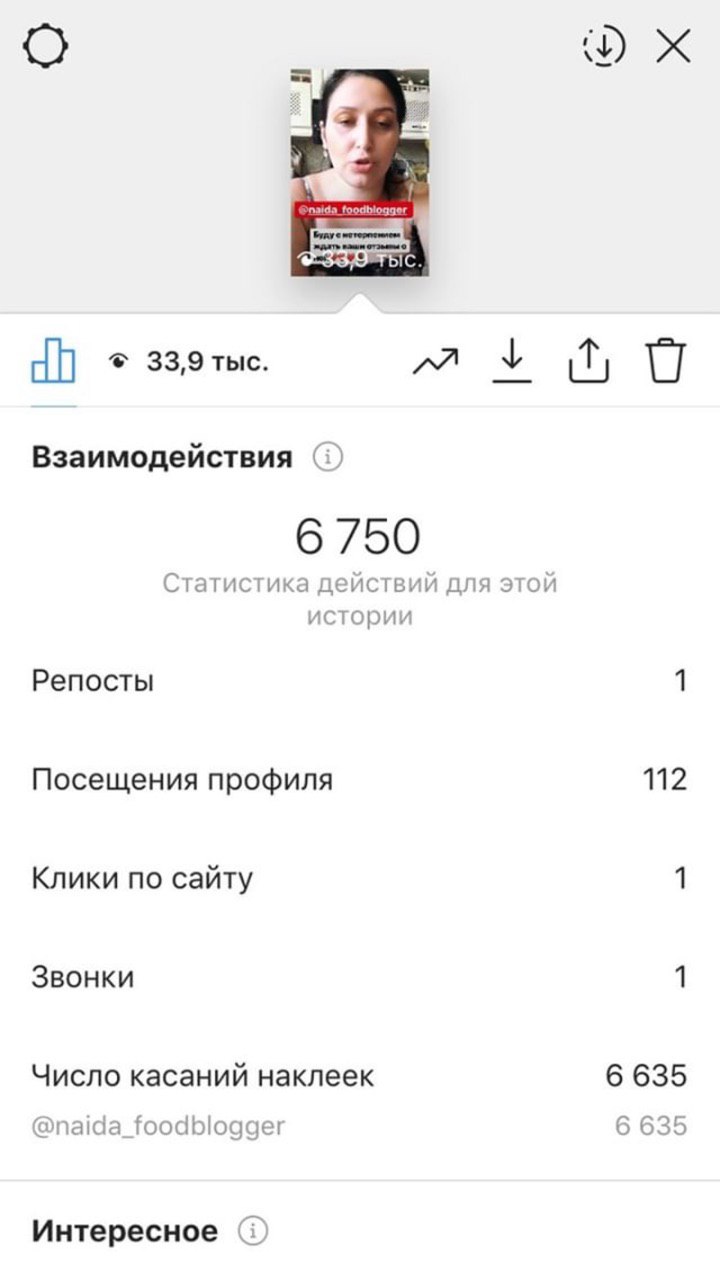Close the story insights screen
Viewport: 720px width, 1280px height.
click(673, 46)
